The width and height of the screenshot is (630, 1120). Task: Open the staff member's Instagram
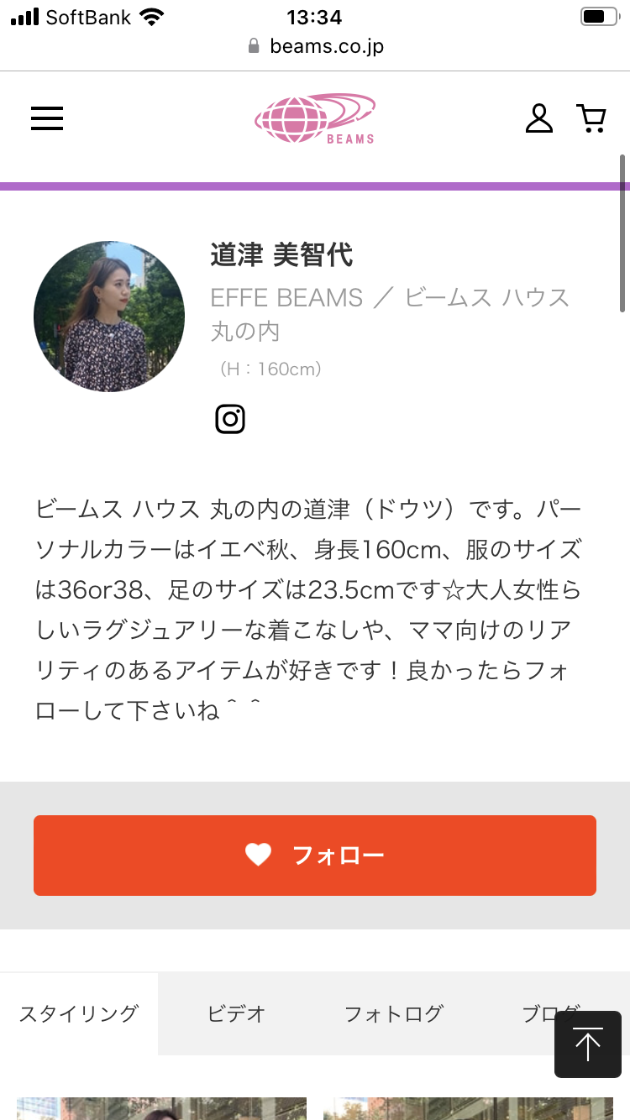tap(230, 419)
